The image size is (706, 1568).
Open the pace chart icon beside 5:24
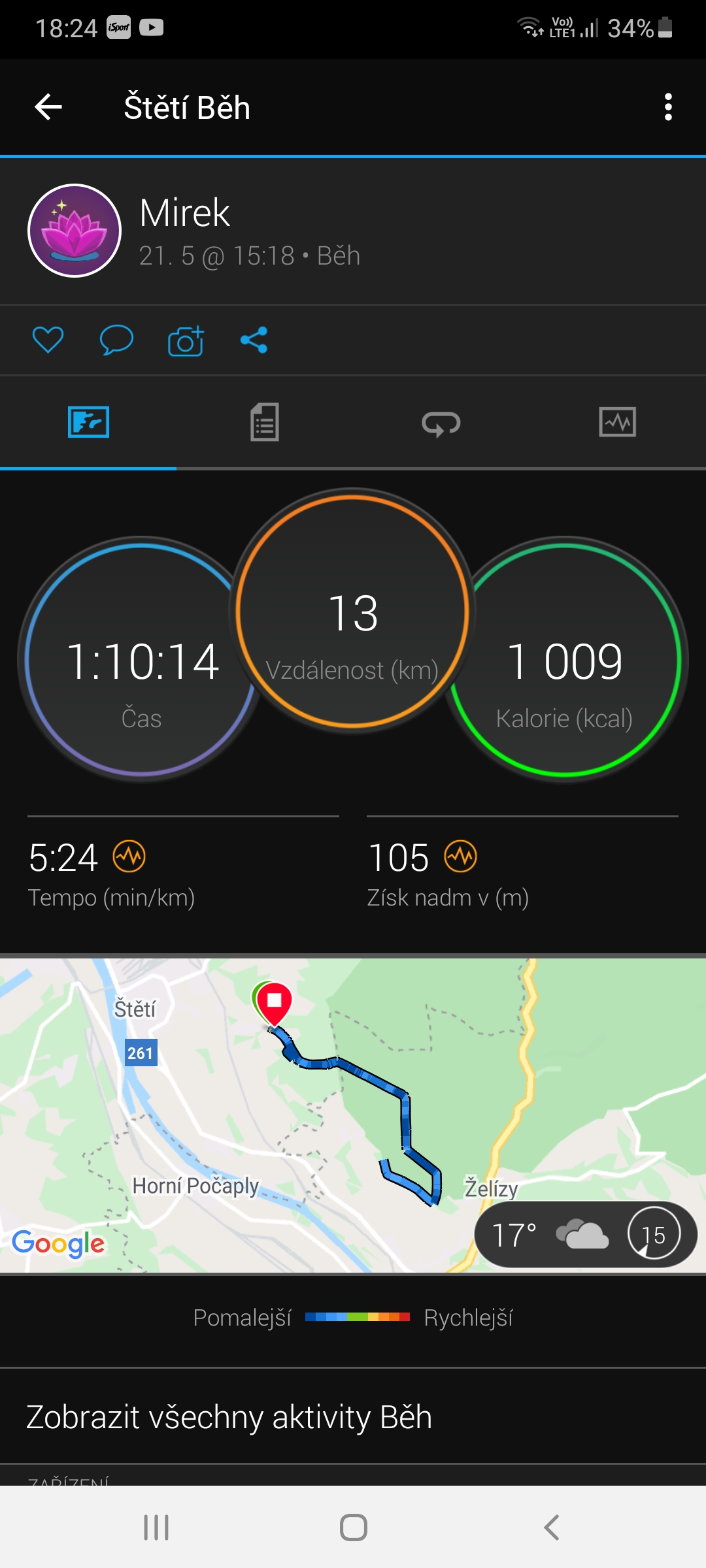tap(129, 857)
